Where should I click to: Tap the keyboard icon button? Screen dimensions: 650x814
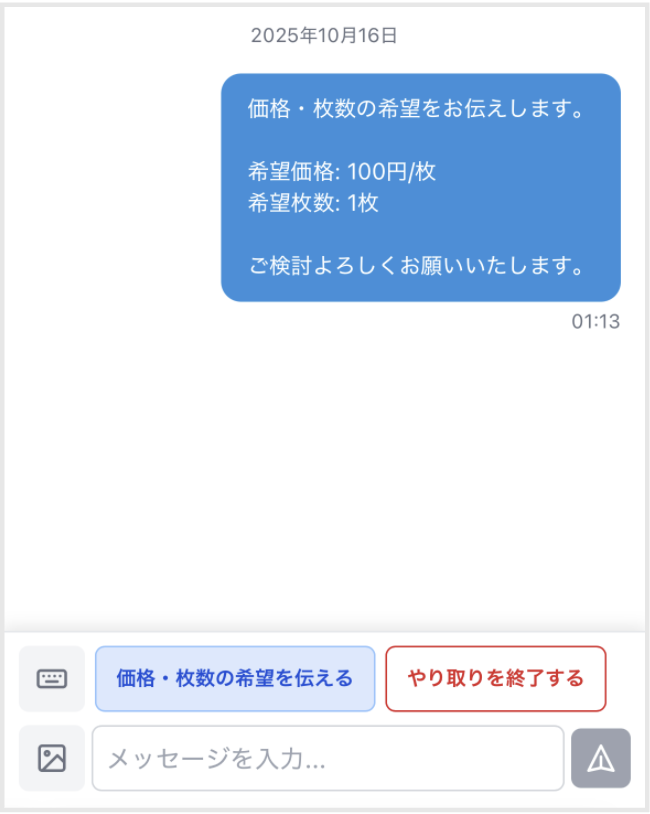[x=52, y=678]
